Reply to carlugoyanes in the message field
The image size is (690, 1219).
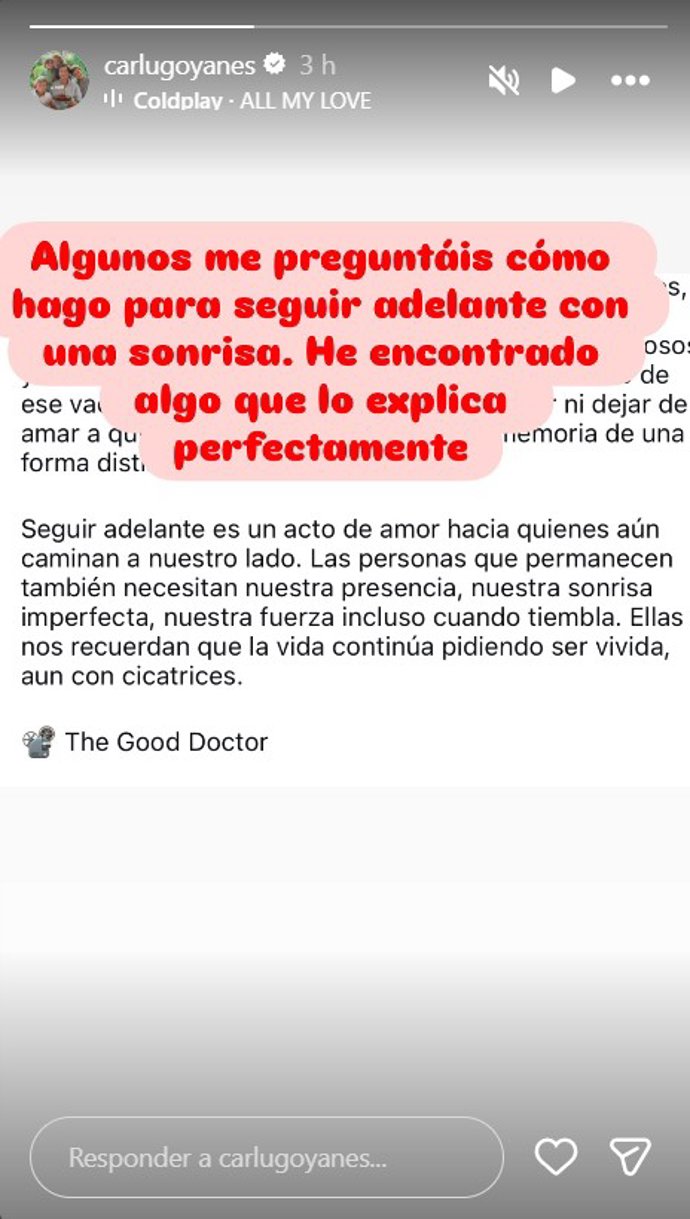[x=266, y=1158]
